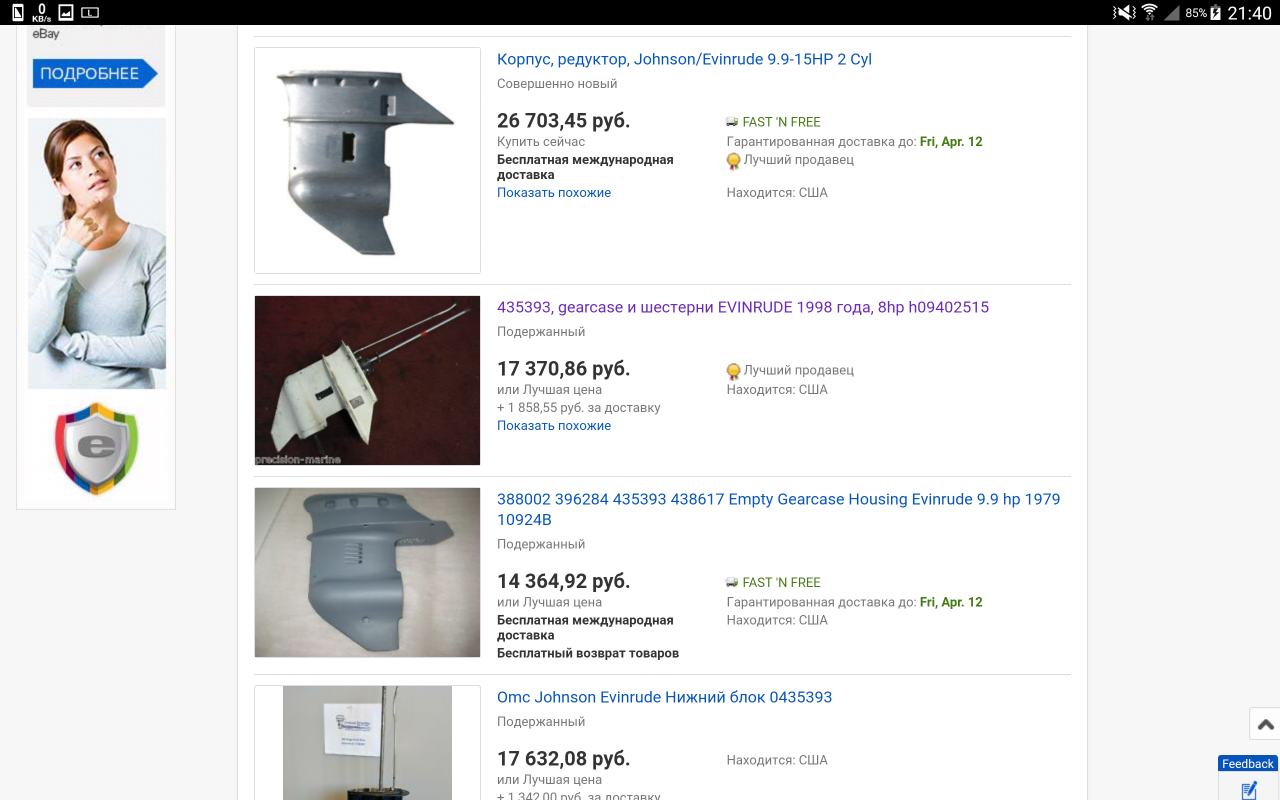Show similar items for the 17 370,86 руб. listing

(x=554, y=426)
